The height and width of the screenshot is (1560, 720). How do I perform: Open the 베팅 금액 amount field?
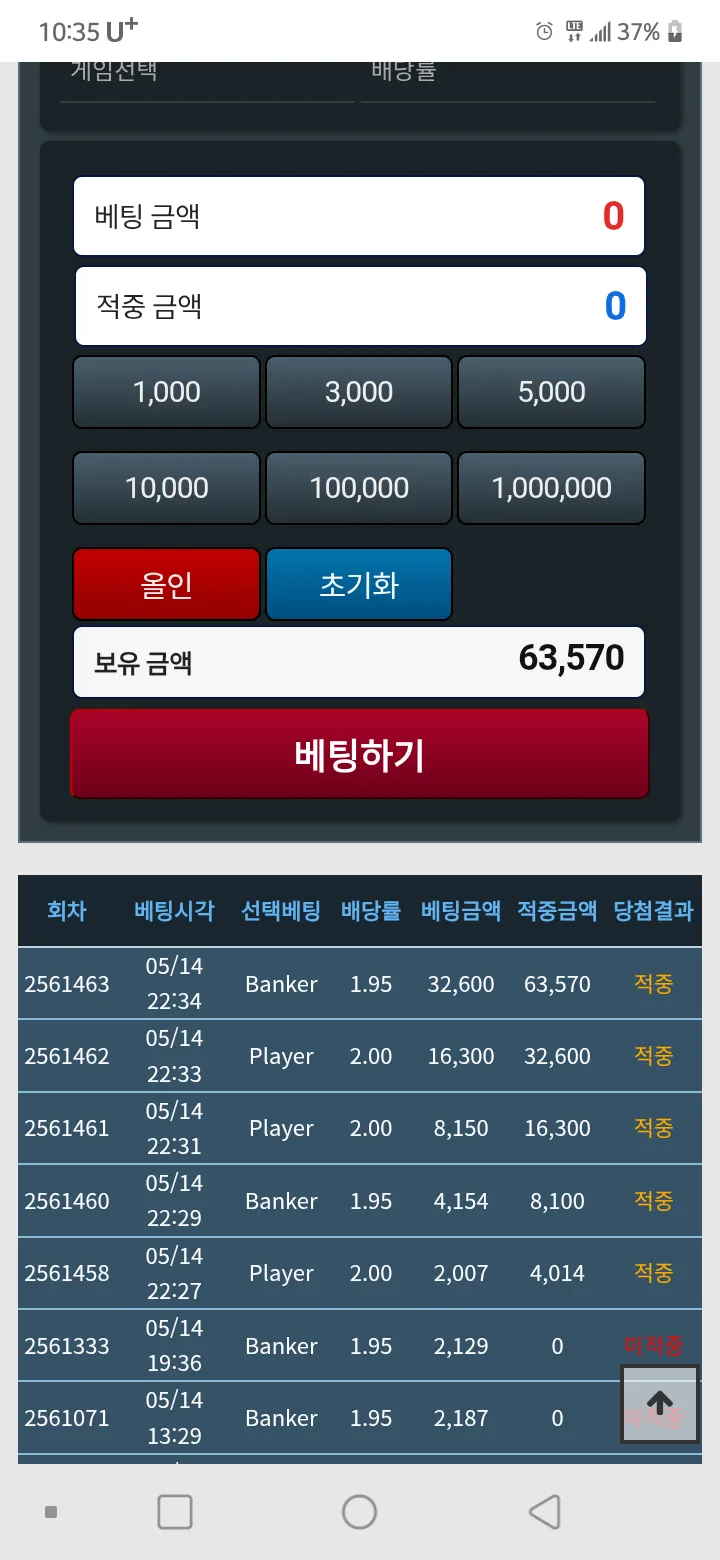(359, 216)
